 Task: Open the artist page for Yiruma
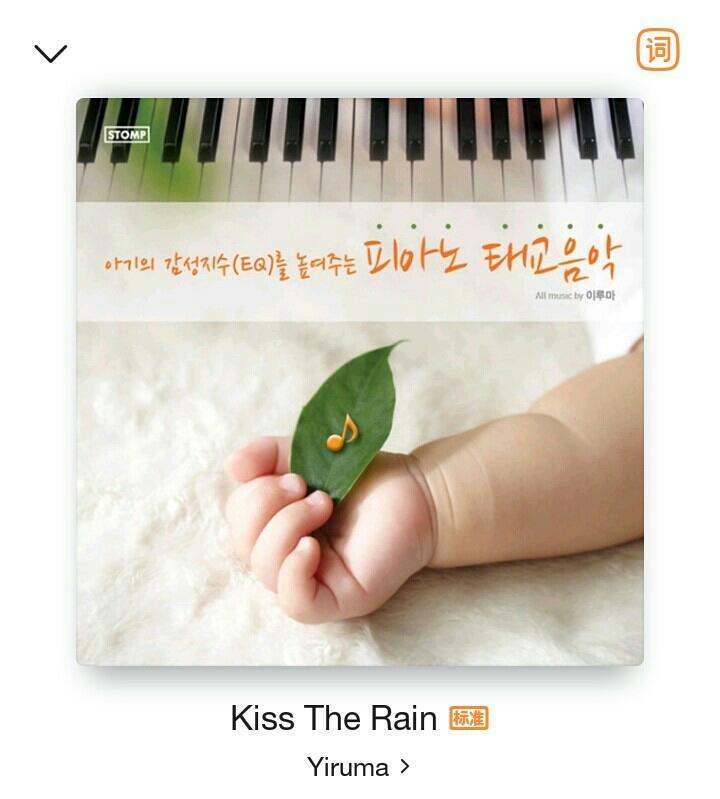[x=358, y=767]
